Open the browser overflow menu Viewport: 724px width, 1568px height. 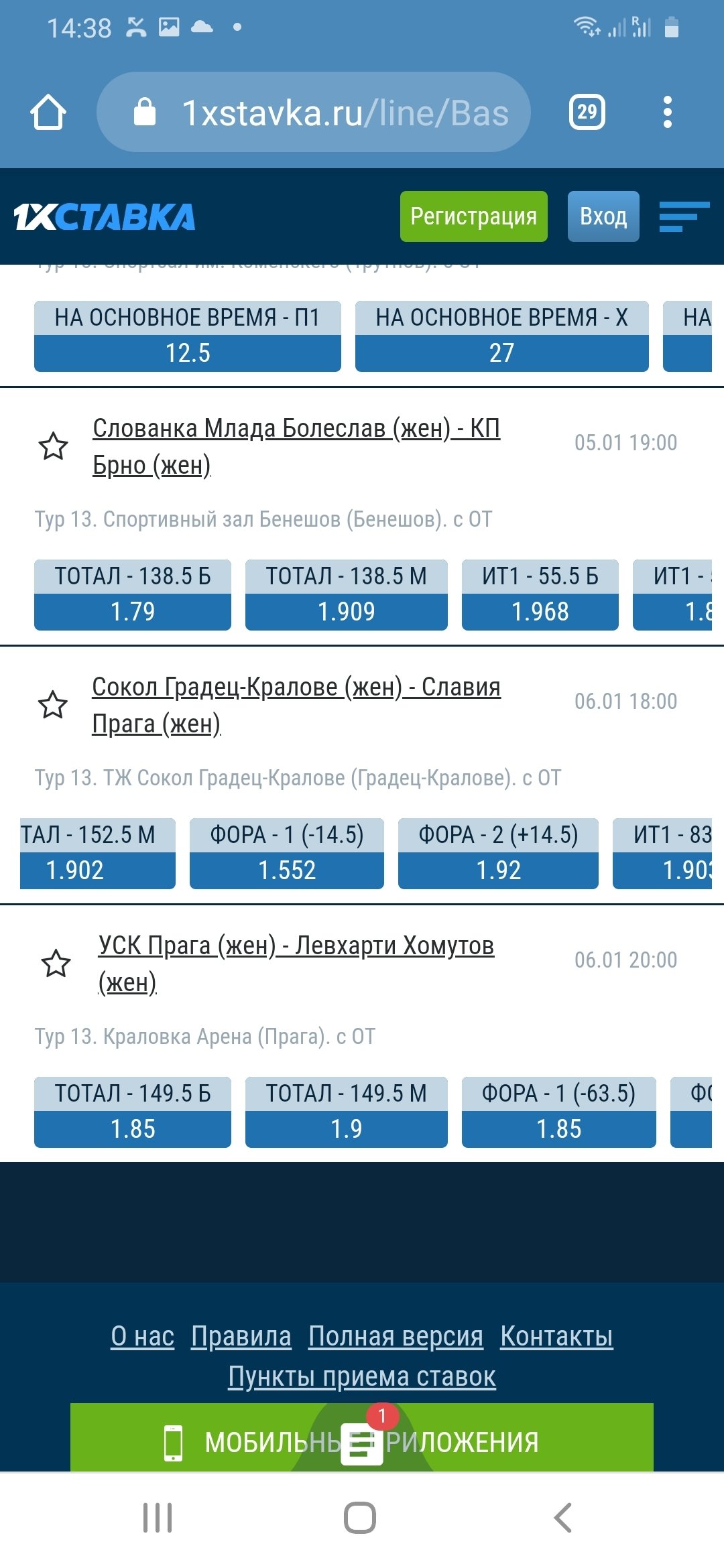[666, 112]
